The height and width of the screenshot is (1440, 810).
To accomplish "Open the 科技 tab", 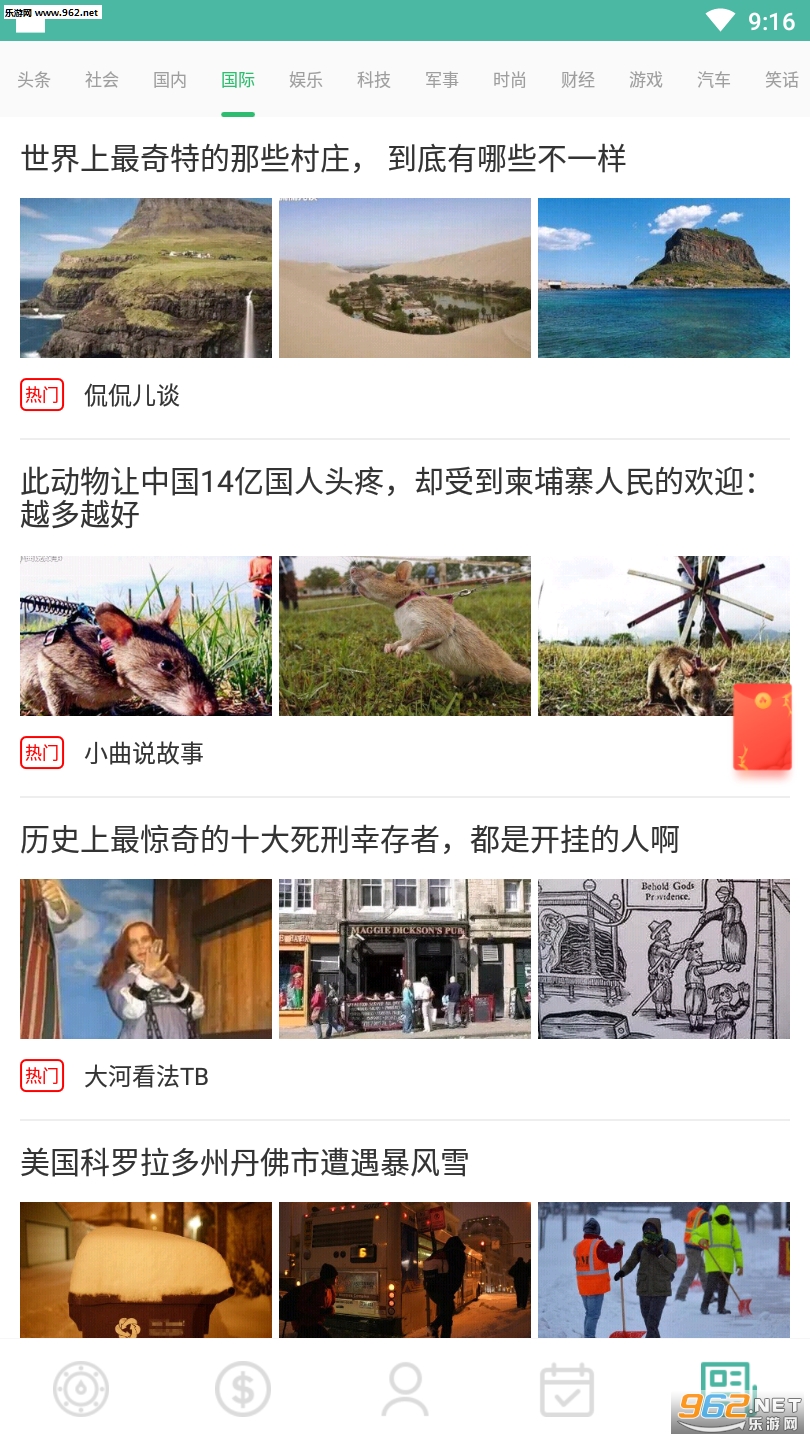I will 374,80.
